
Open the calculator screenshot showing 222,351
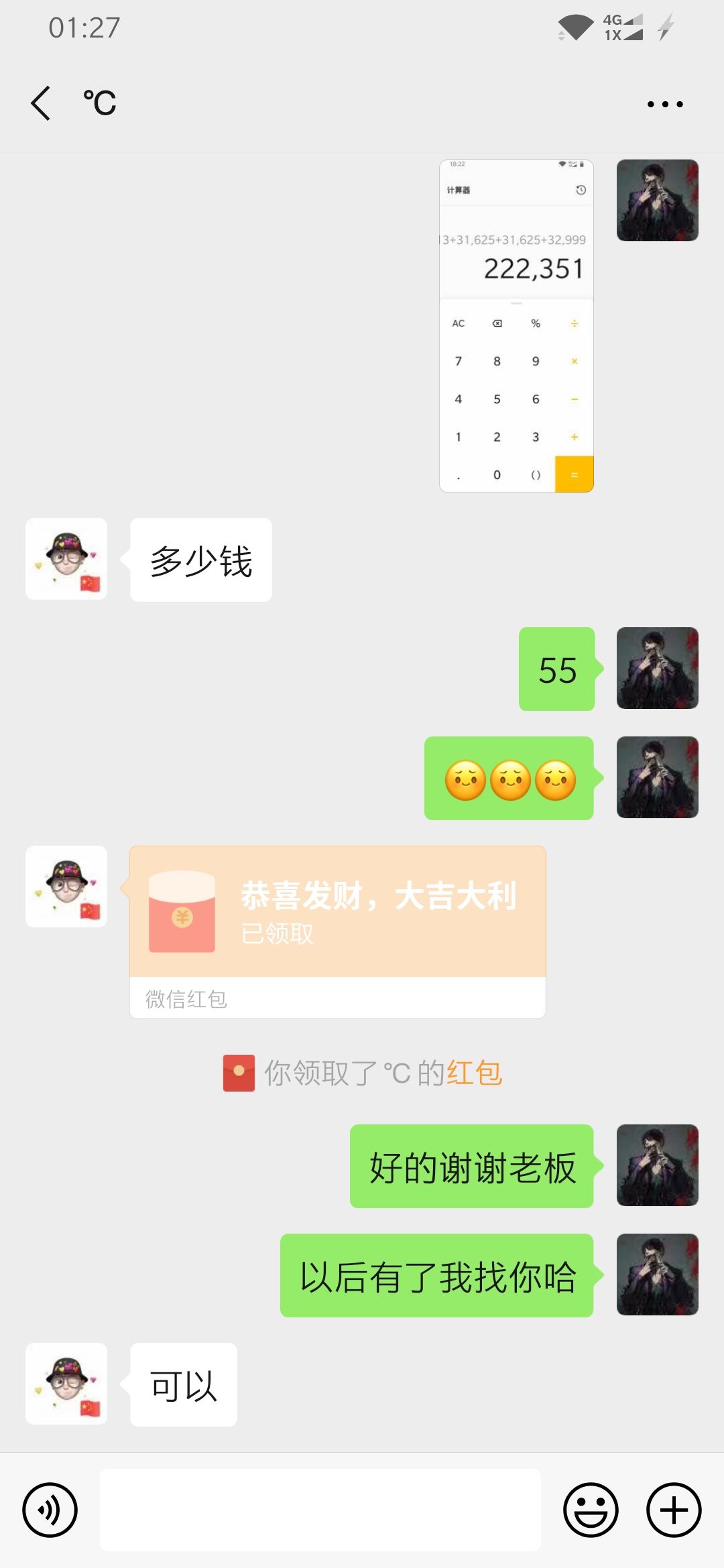[x=515, y=325]
